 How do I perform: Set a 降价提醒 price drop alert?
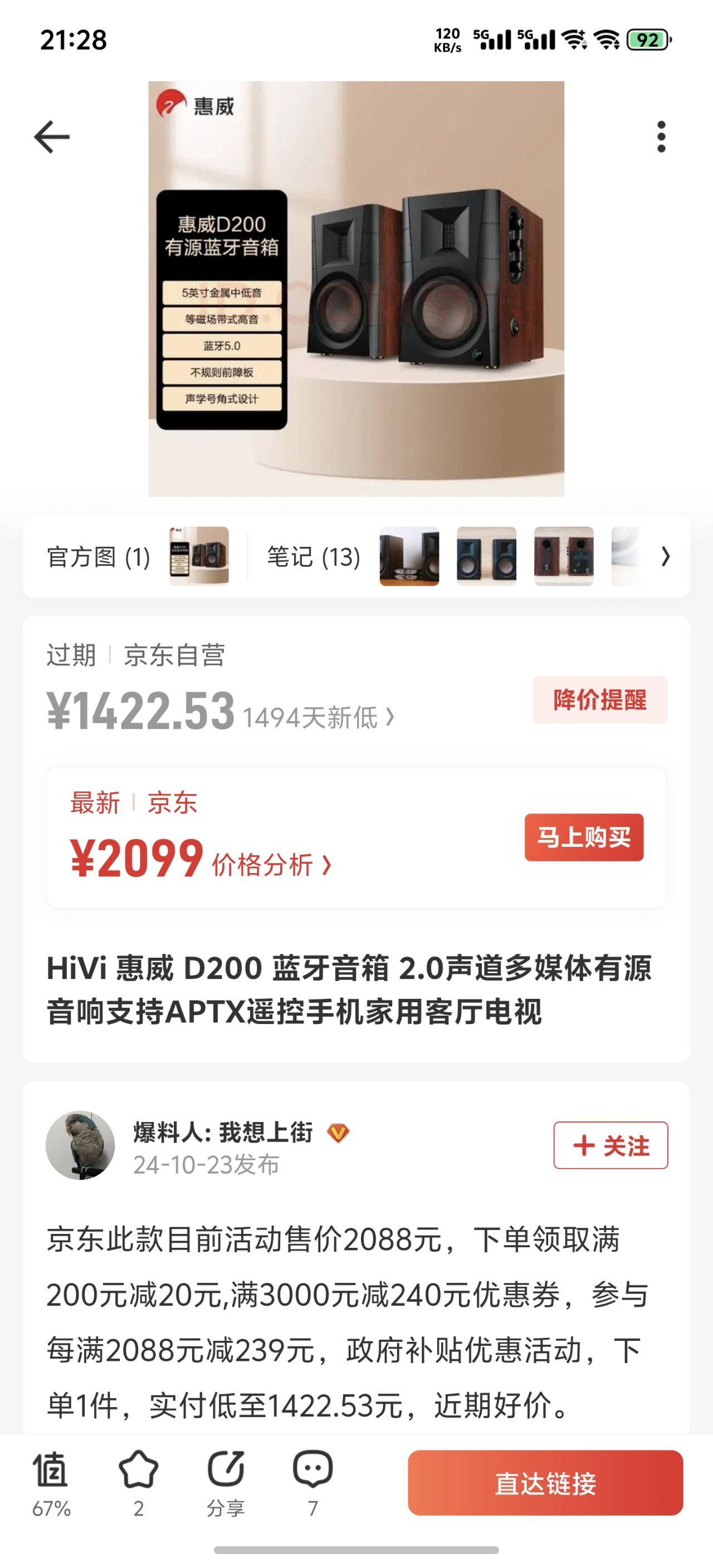(600, 700)
